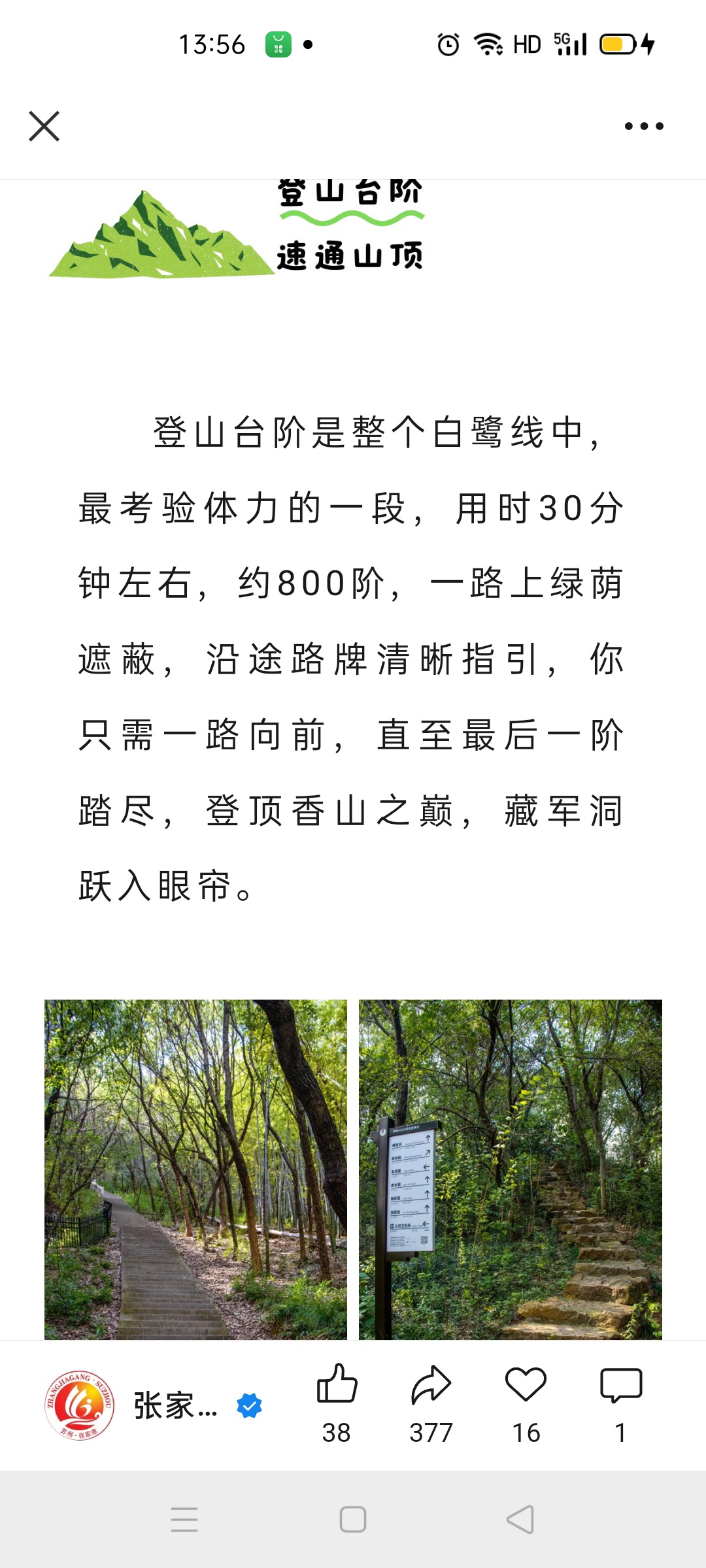706x1568 pixels.
Task: Go back with the system back button
Action: coord(520,1519)
